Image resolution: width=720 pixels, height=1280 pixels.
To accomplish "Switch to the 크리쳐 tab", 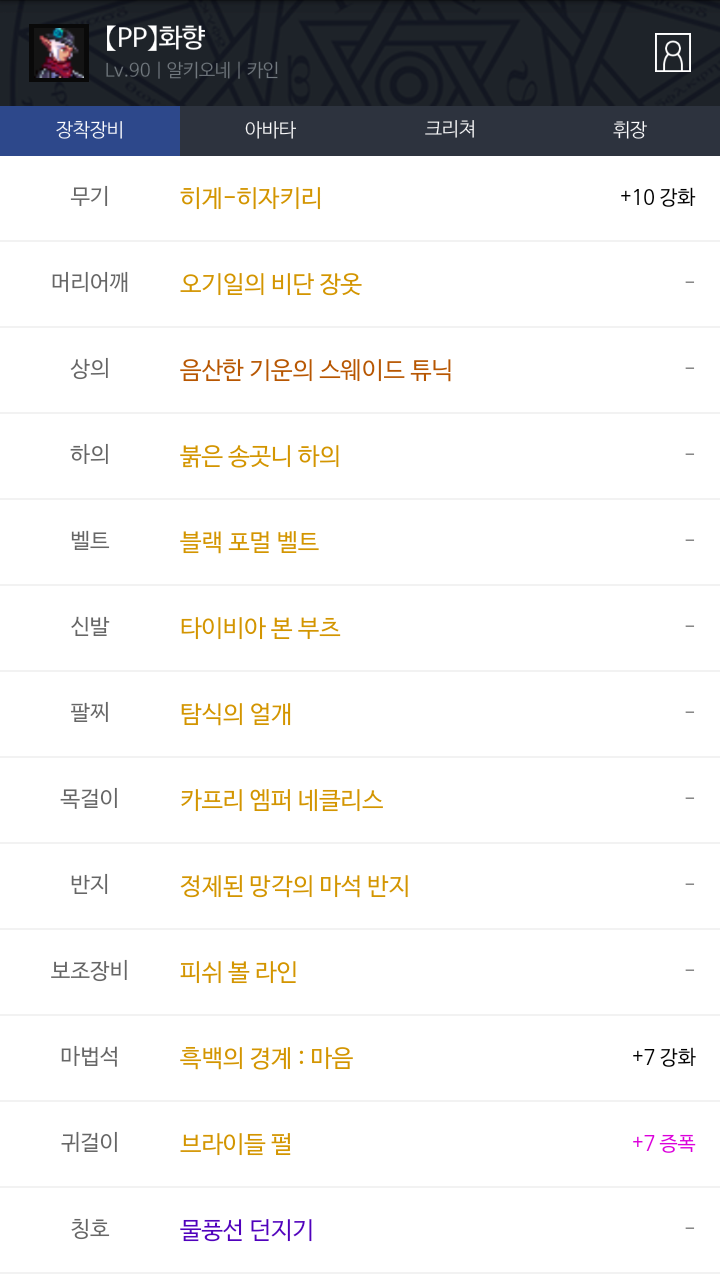I will (x=450, y=130).
